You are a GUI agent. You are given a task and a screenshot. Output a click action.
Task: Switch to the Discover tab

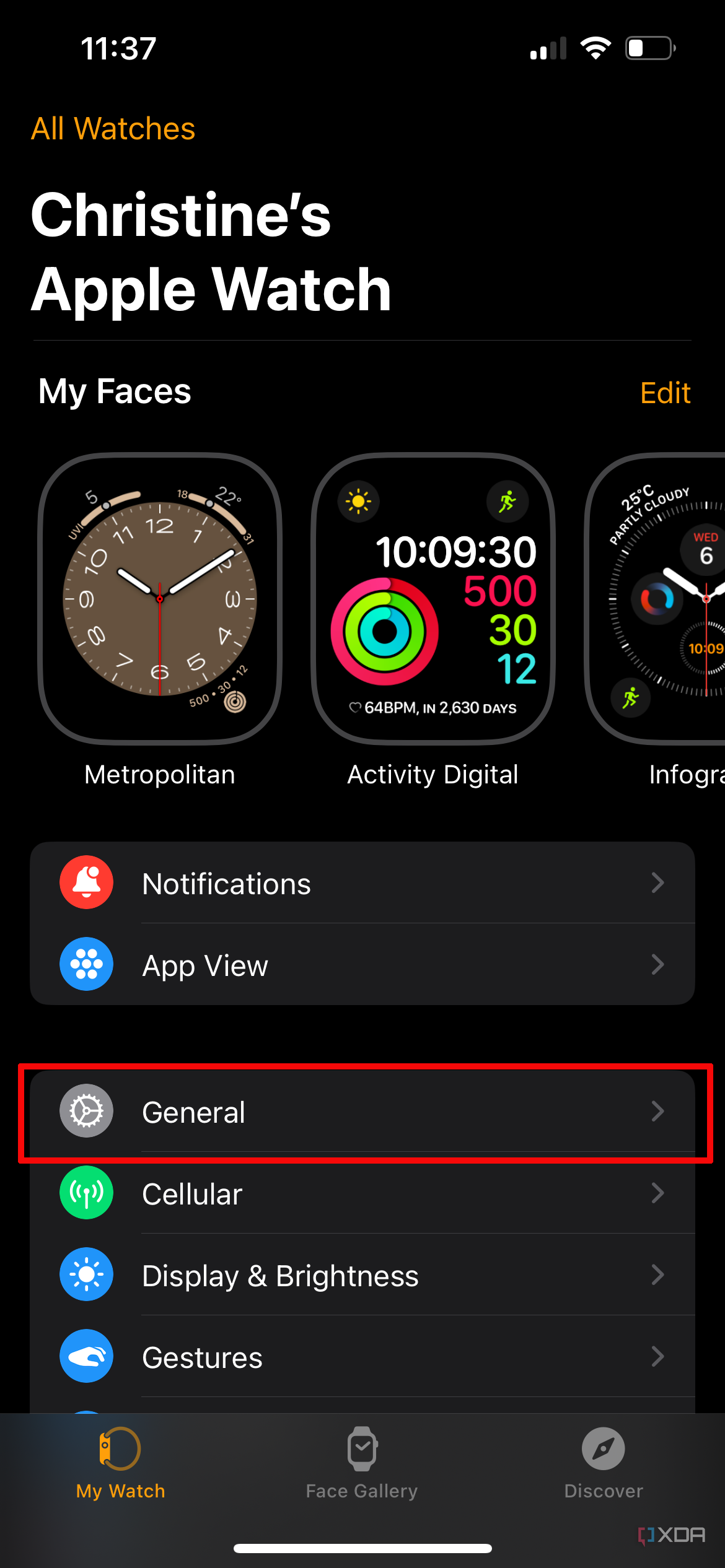(x=603, y=1464)
